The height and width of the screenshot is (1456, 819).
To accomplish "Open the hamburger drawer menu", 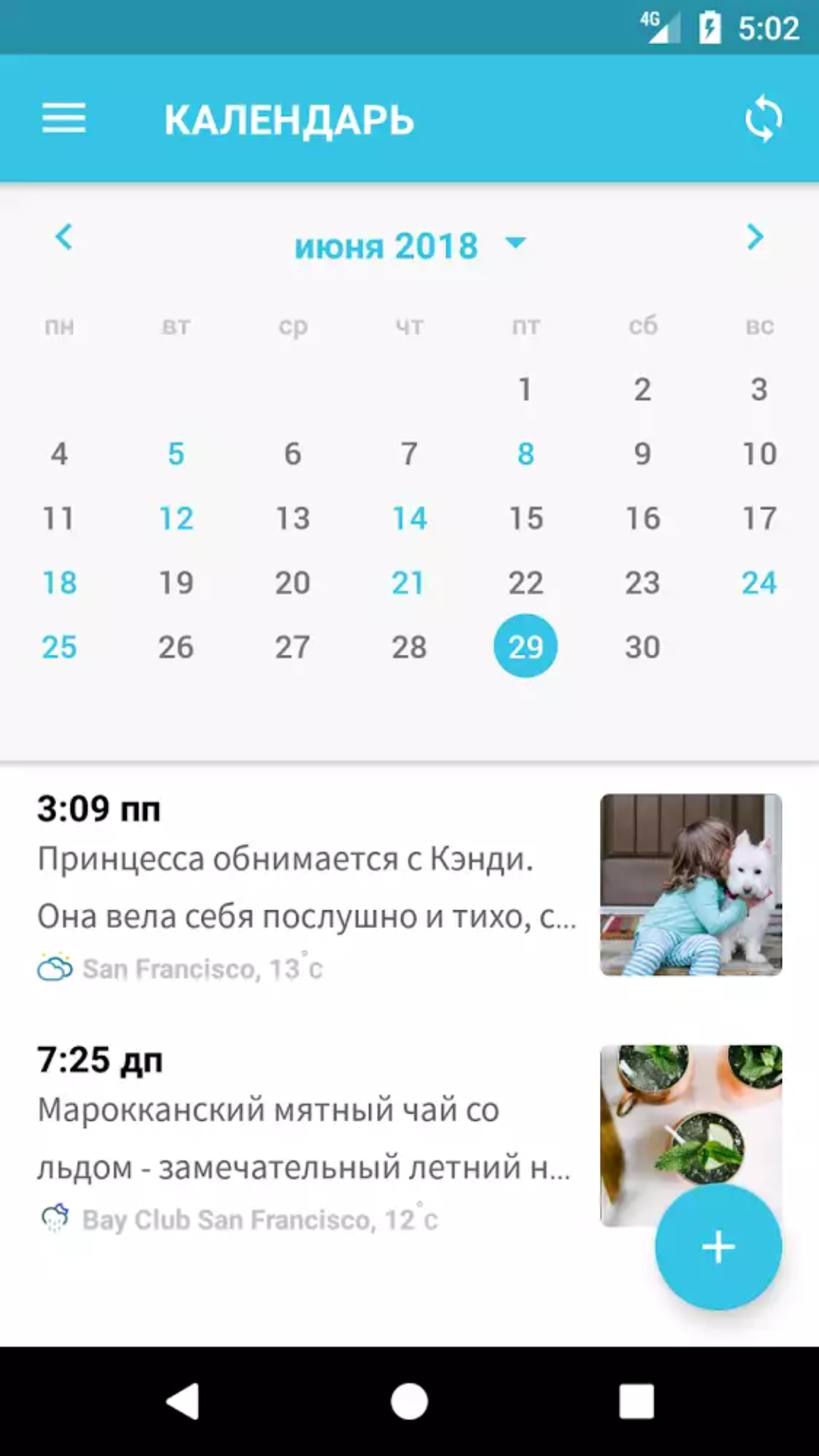I will (64, 119).
